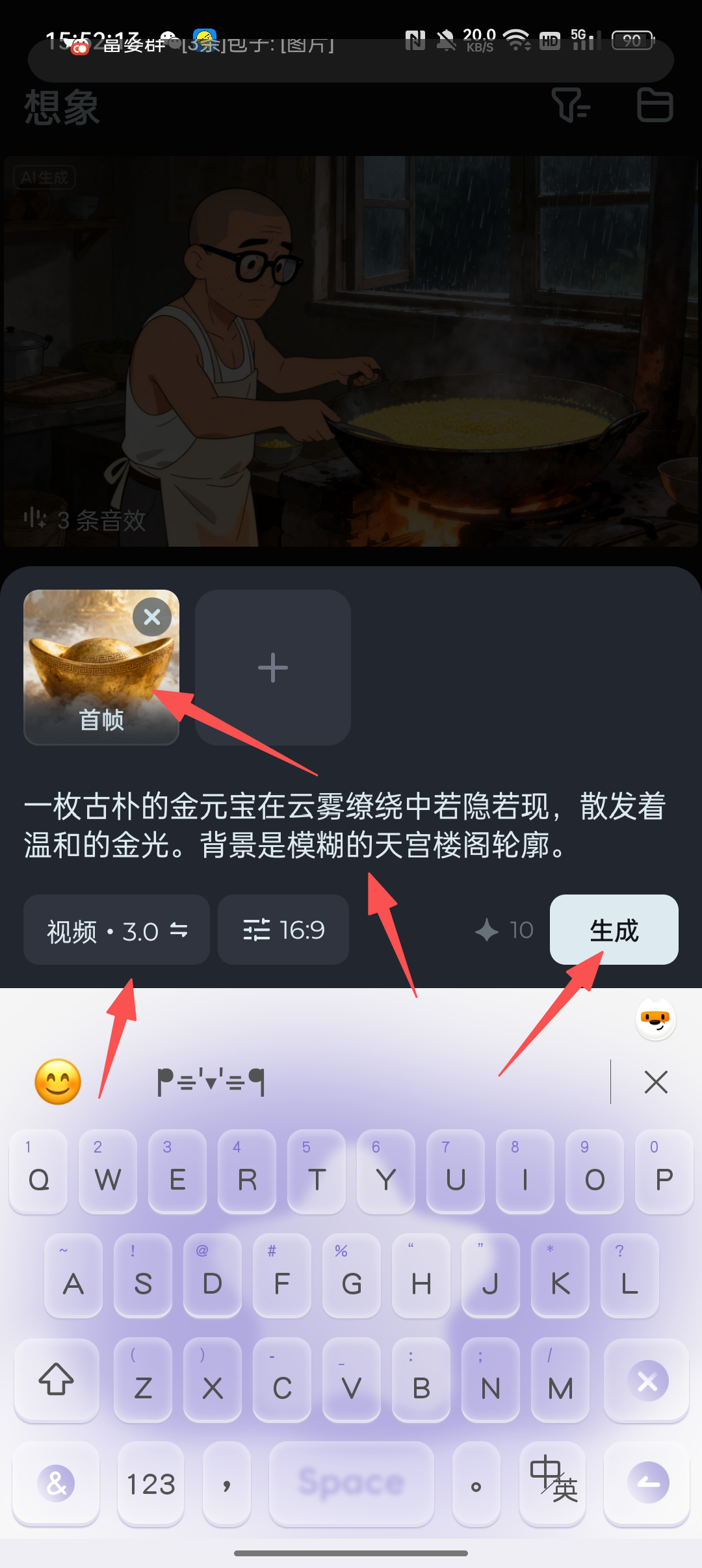The width and height of the screenshot is (702, 1568).
Task: Change the 16:9 aspect ratio setting
Action: click(283, 930)
